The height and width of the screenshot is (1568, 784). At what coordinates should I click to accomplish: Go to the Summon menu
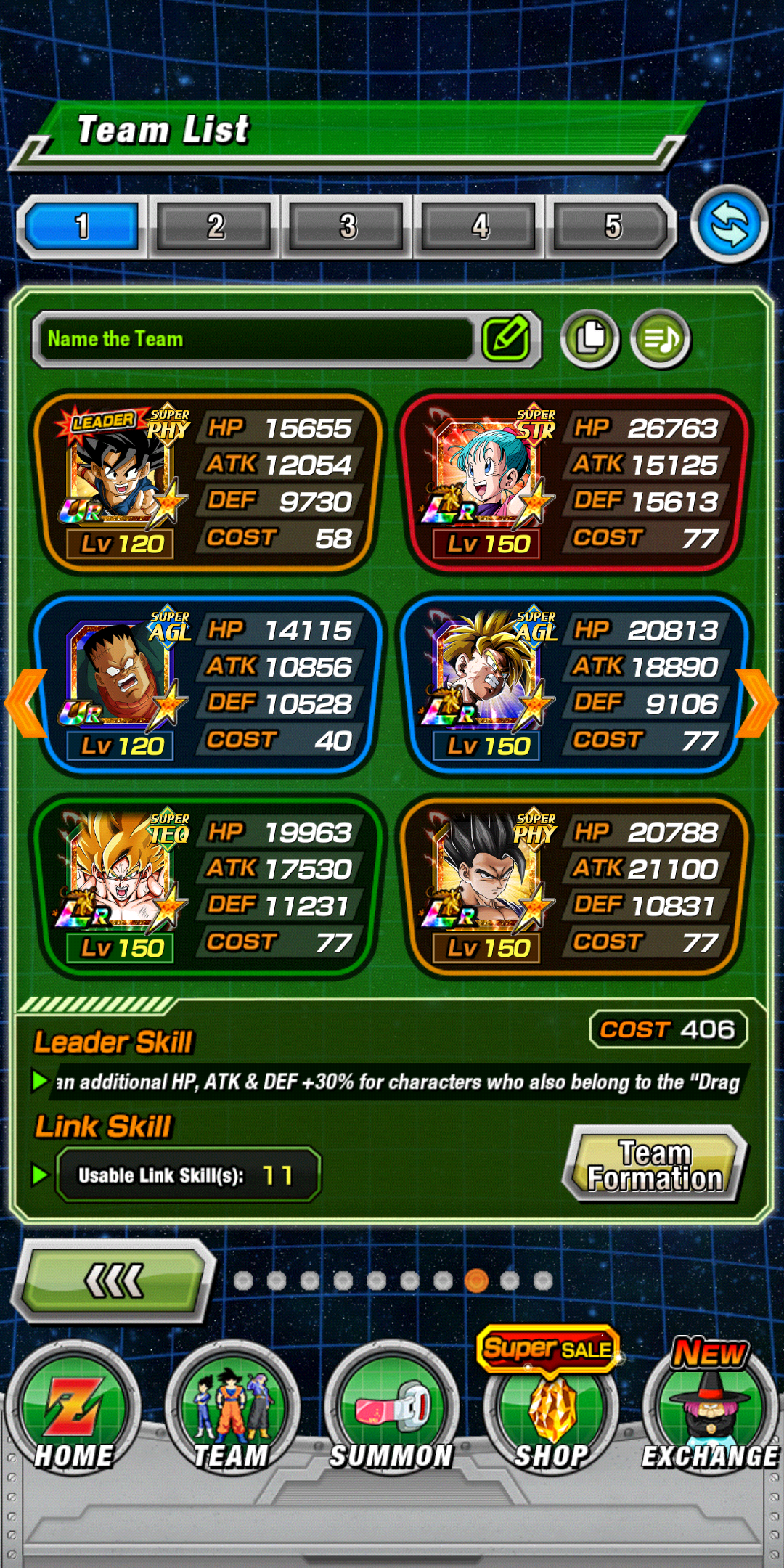[392, 1408]
